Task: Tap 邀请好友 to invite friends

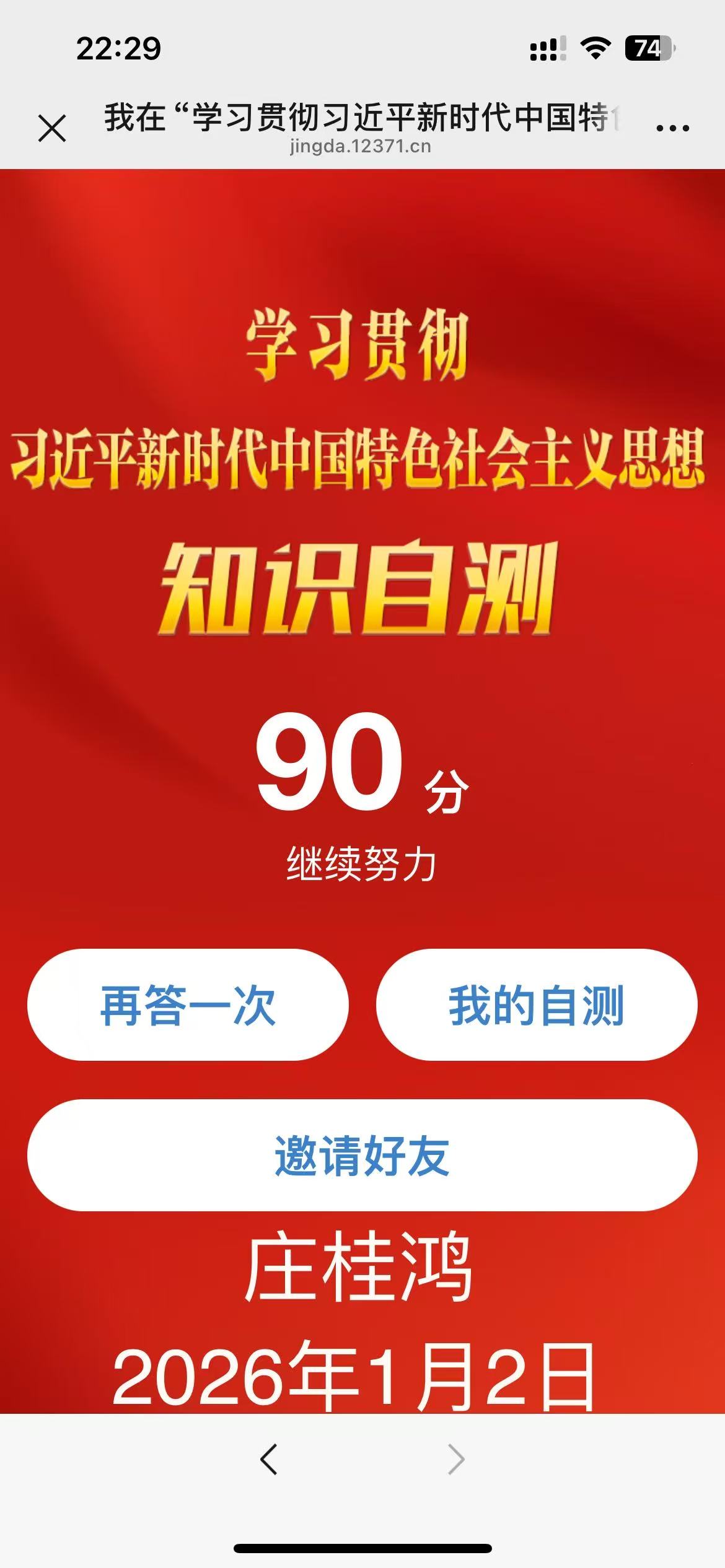Action: coord(362,1156)
